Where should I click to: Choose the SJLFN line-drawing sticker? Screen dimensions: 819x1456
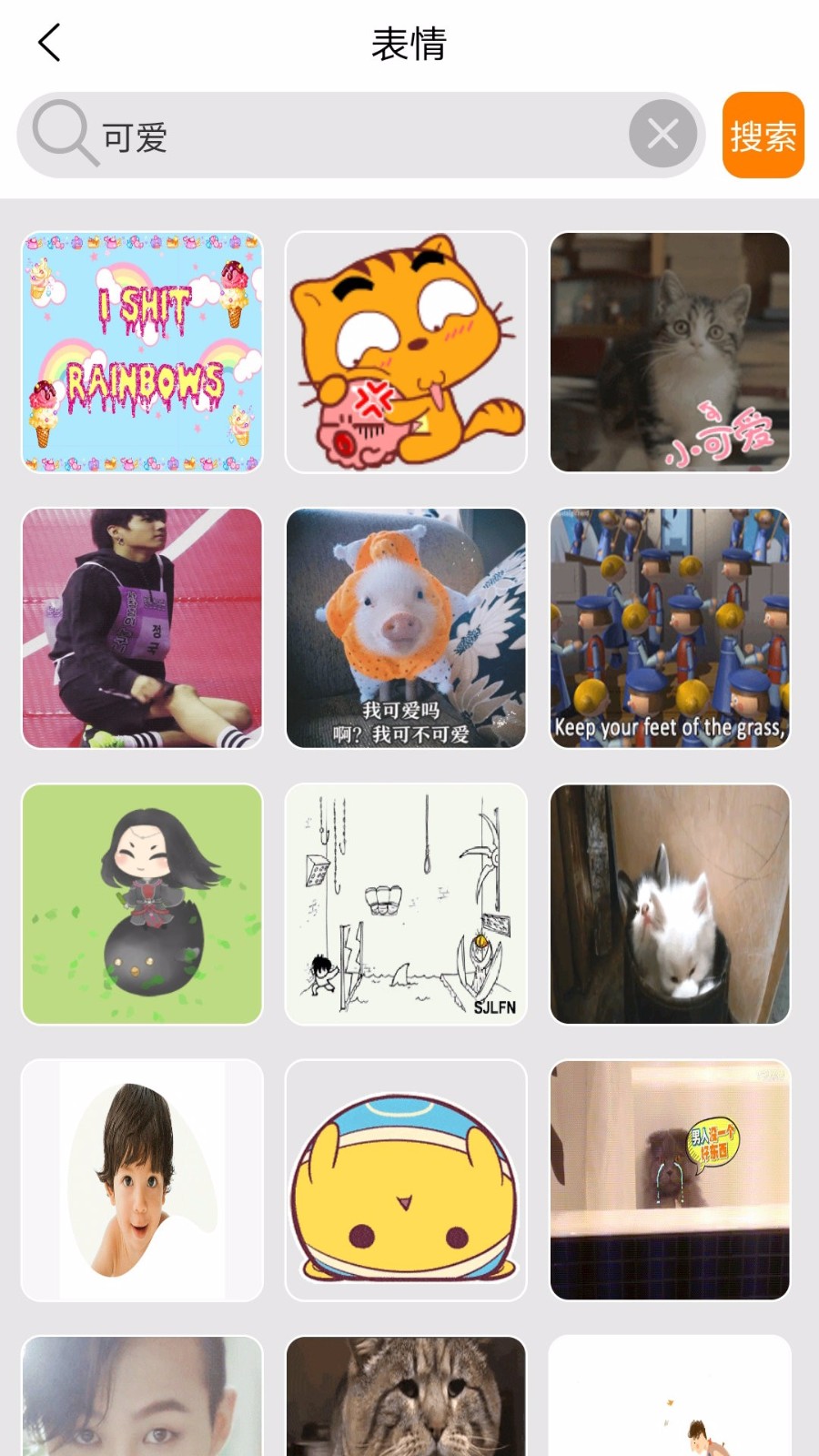coord(406,905)
